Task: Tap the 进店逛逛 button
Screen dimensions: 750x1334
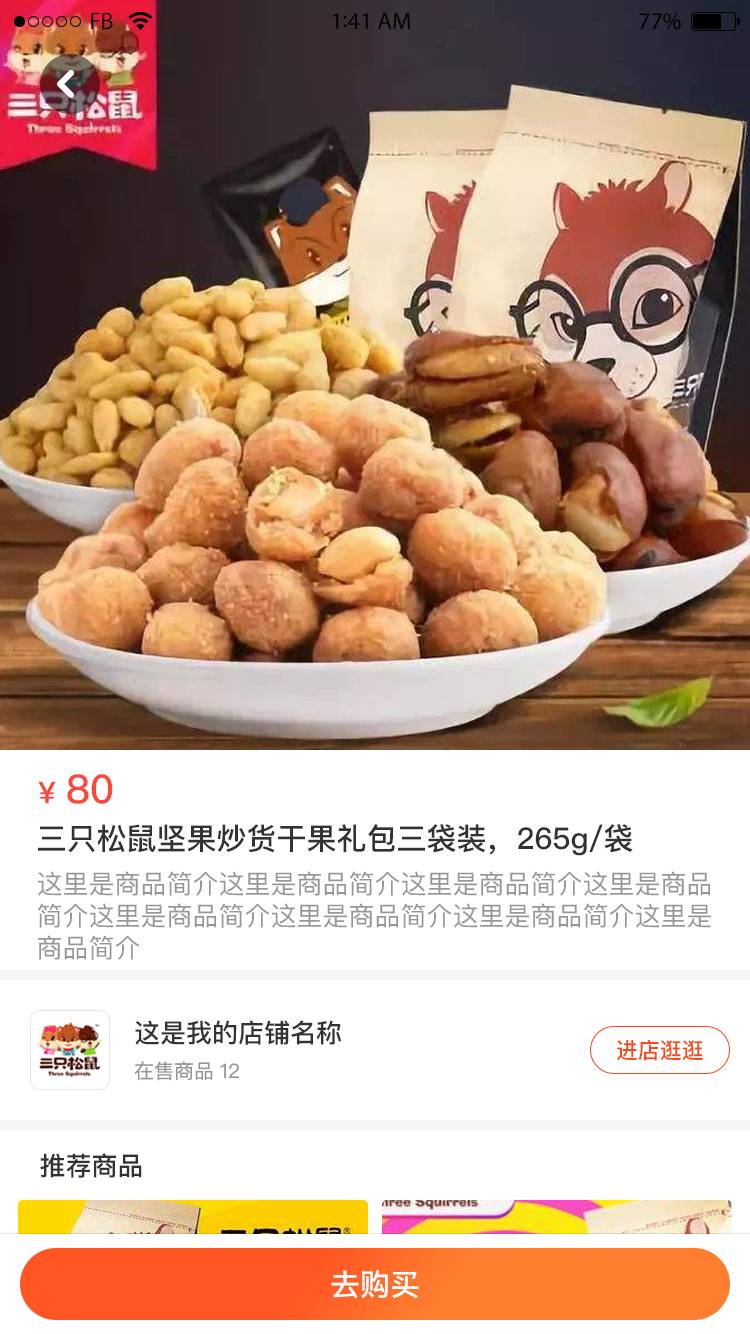Action: pyautogui.click(x=659, y=1050)
